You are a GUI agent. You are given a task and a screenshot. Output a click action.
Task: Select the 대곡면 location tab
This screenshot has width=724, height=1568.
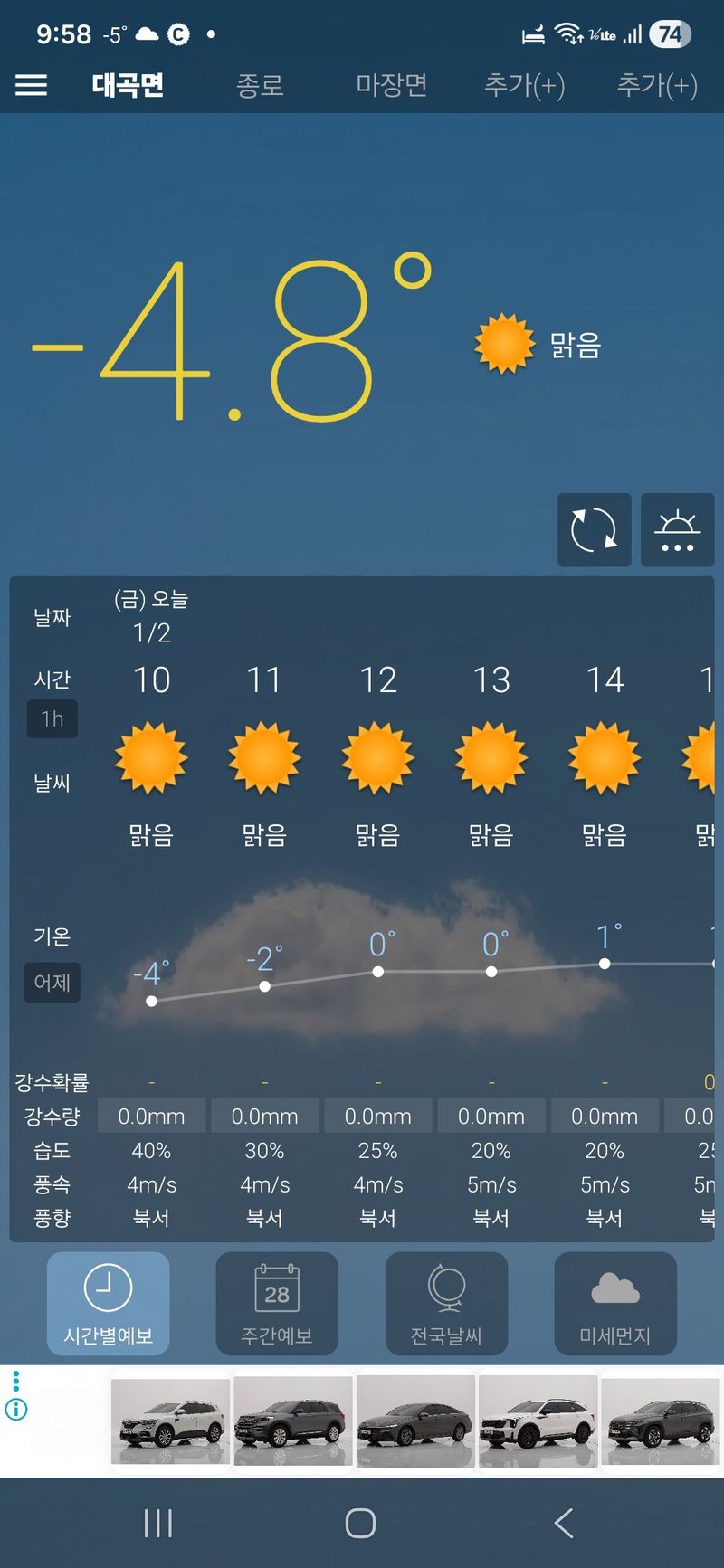(x=128, y=85)
